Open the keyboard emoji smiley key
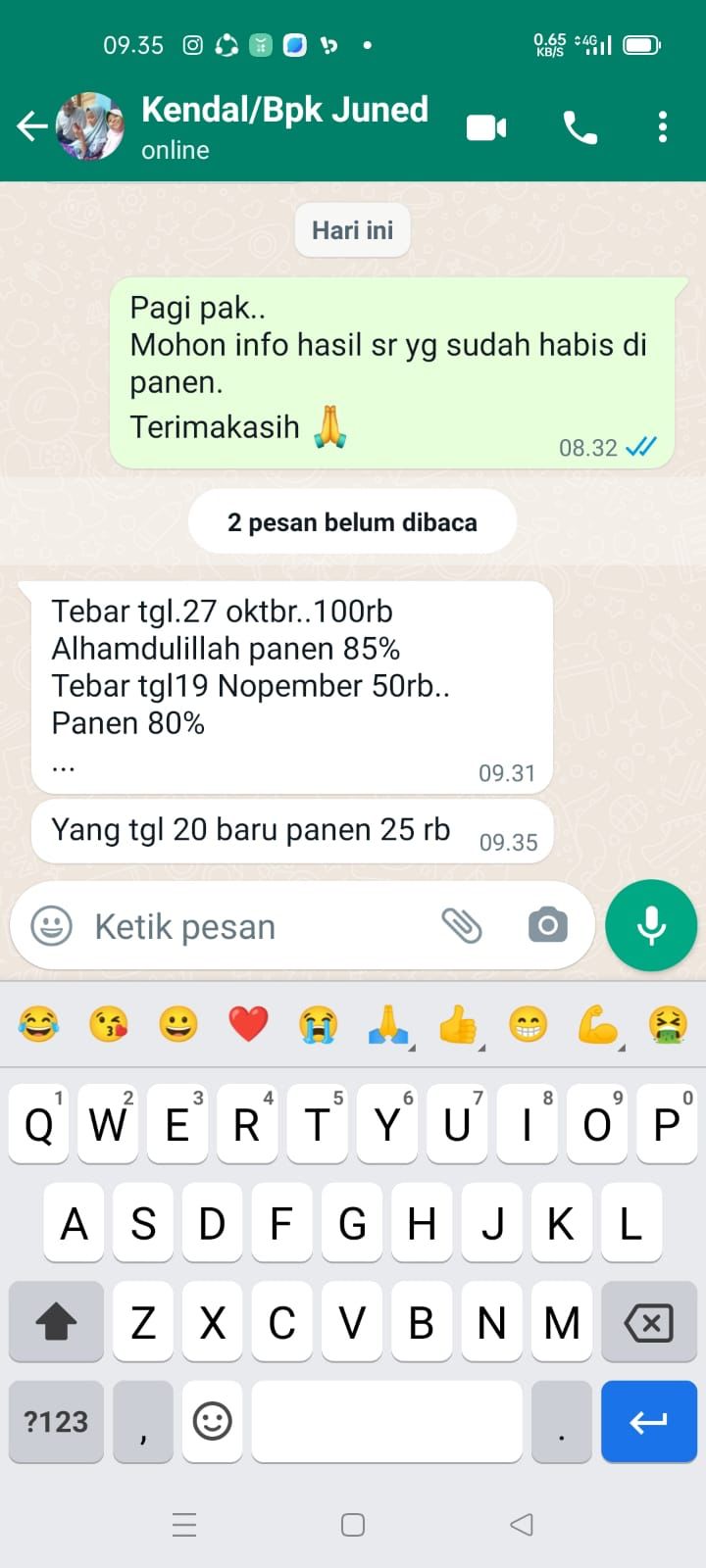The image size is (706, 1568). (212, 1421)
